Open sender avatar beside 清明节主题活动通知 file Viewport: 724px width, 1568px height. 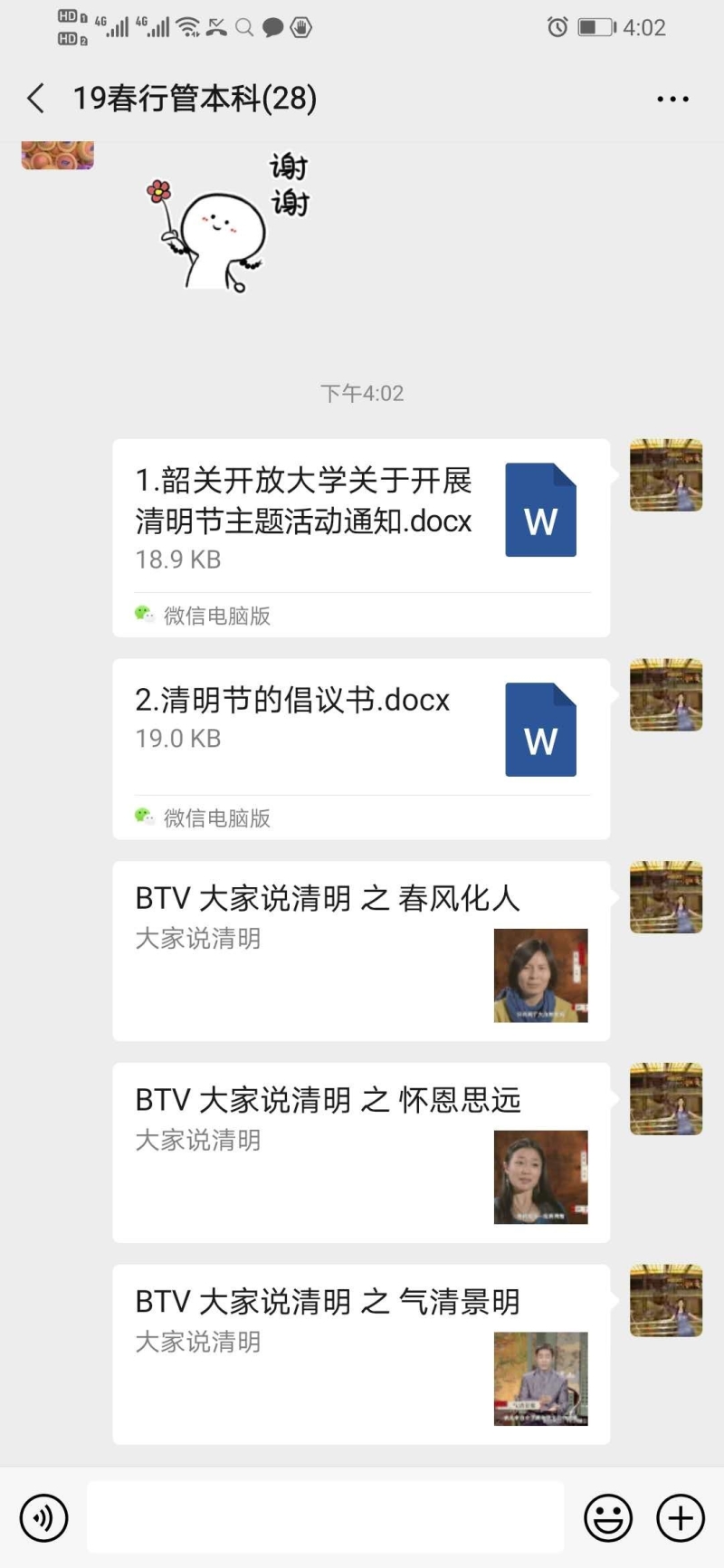click(666, 475)
